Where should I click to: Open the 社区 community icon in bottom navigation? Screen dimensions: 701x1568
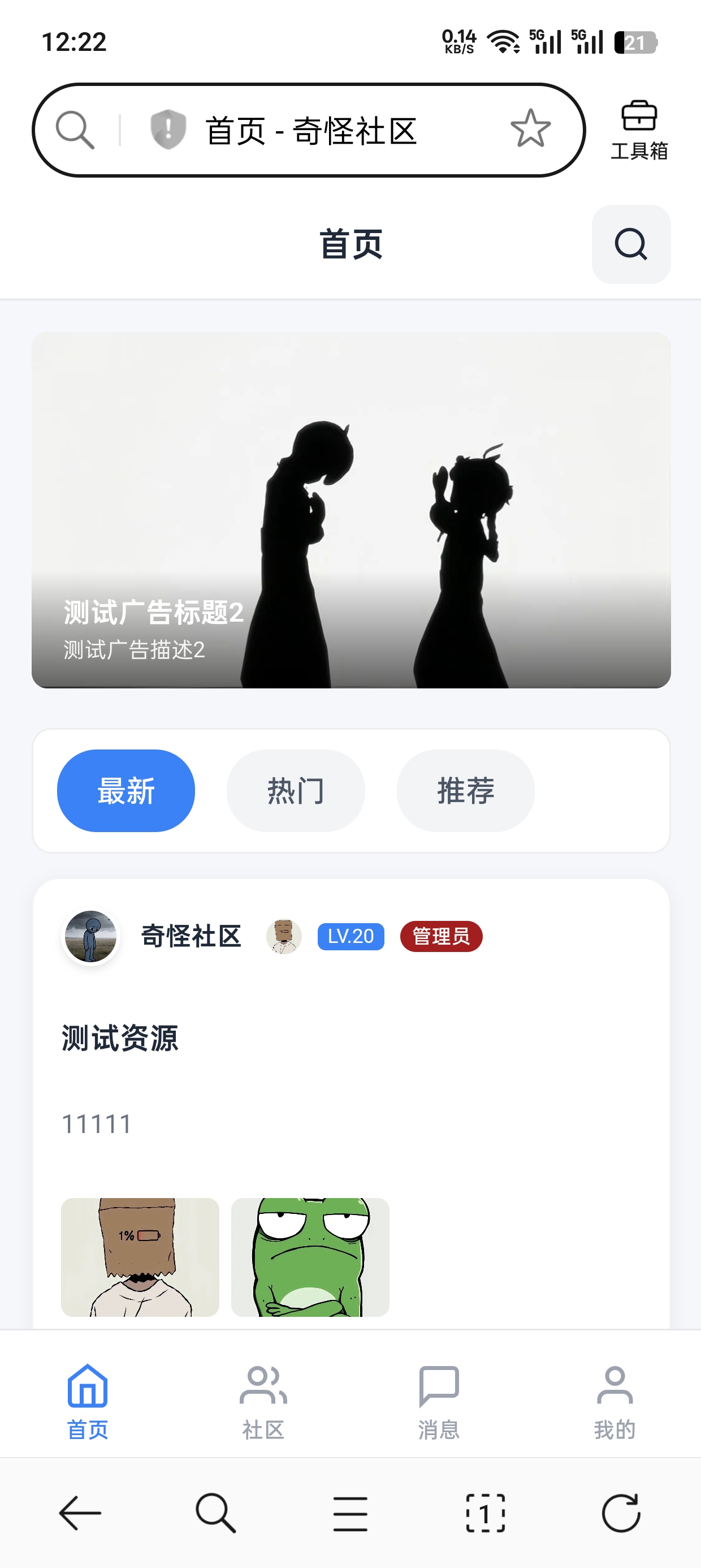point(263,1401)
